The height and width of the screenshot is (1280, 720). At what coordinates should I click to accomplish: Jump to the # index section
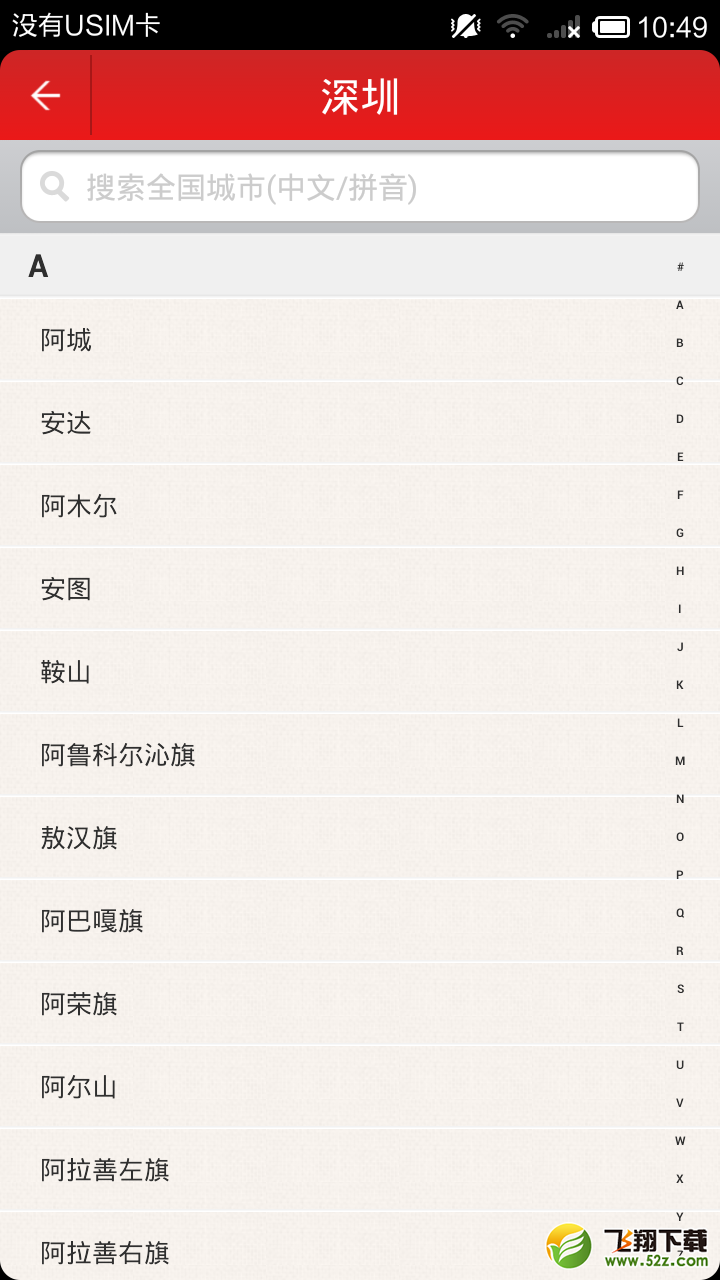(x=680, y=267)
